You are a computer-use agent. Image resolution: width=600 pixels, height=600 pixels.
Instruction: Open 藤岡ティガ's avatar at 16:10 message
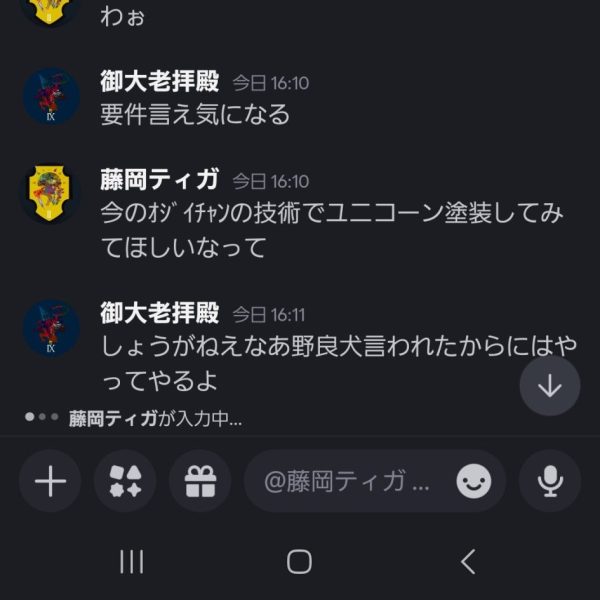pos(51,195)
